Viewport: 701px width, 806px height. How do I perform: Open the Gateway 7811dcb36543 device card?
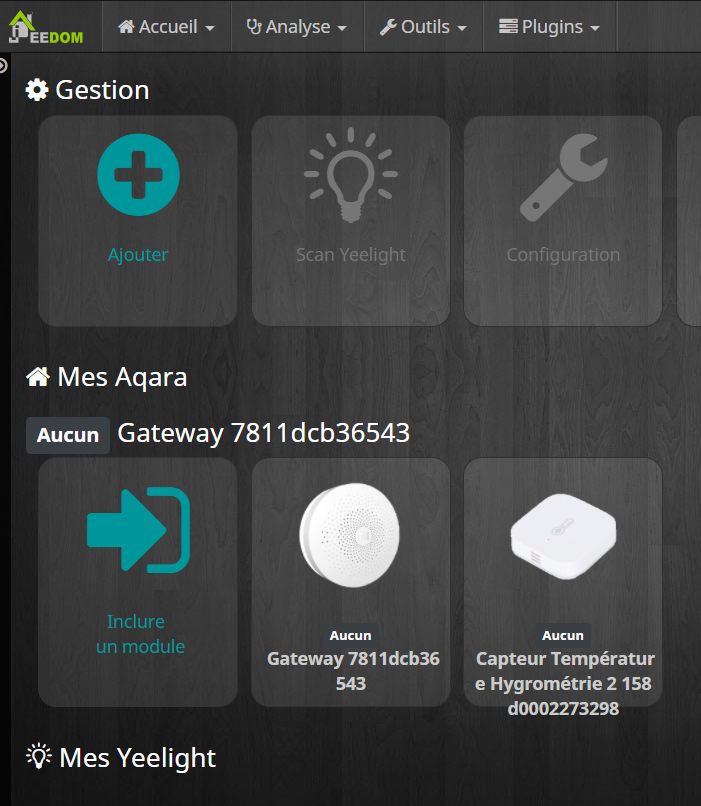click(x=350, y=582)
